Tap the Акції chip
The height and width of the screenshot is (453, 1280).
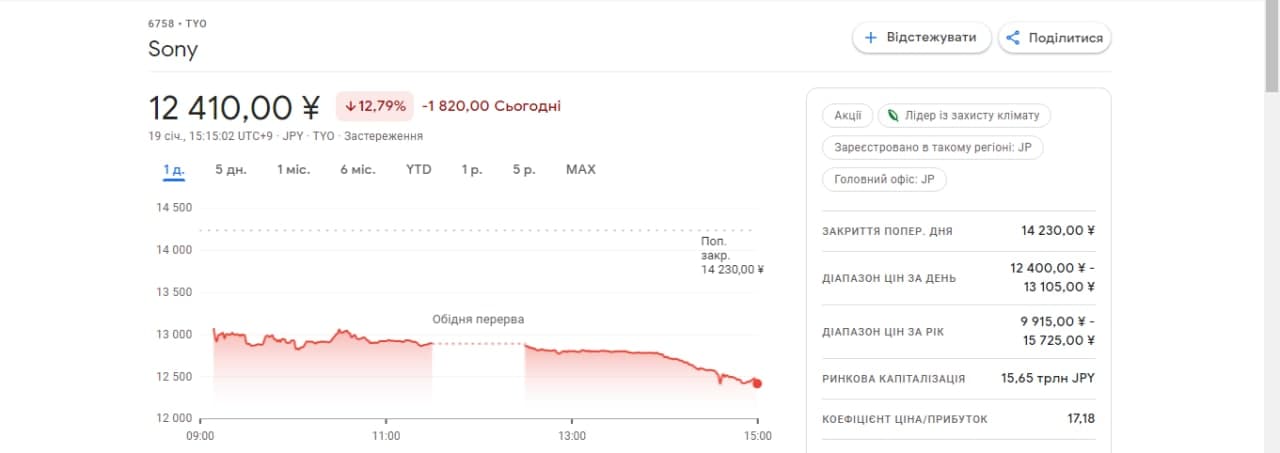click(847, 116)
